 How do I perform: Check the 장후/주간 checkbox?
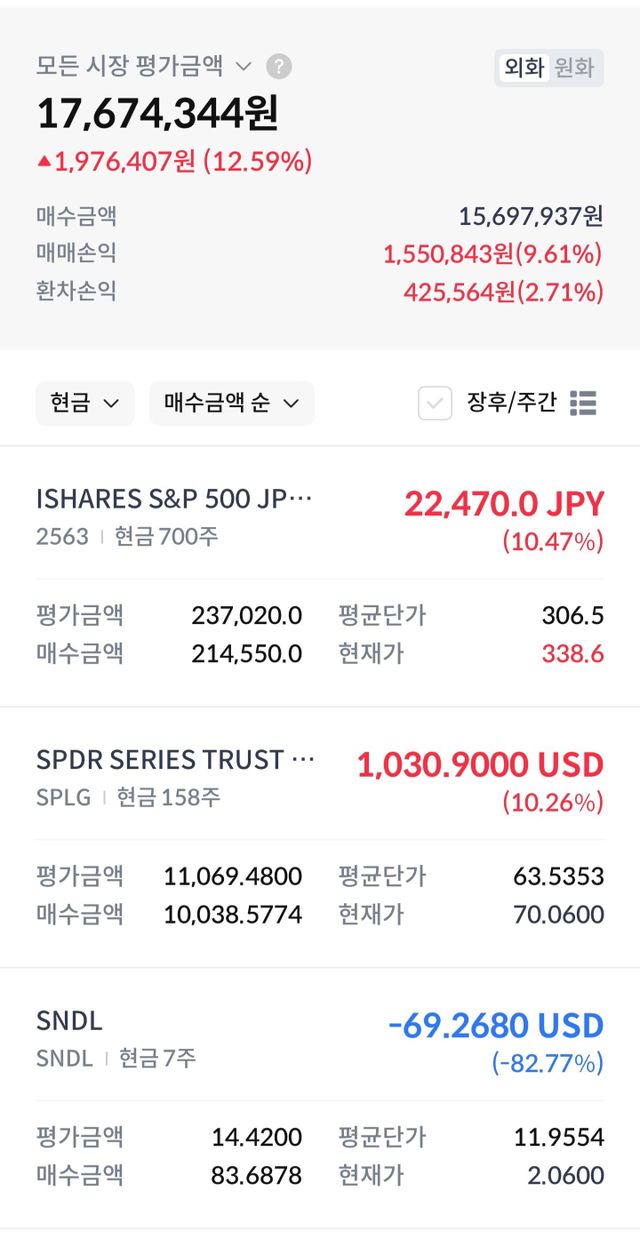[435, 403]
